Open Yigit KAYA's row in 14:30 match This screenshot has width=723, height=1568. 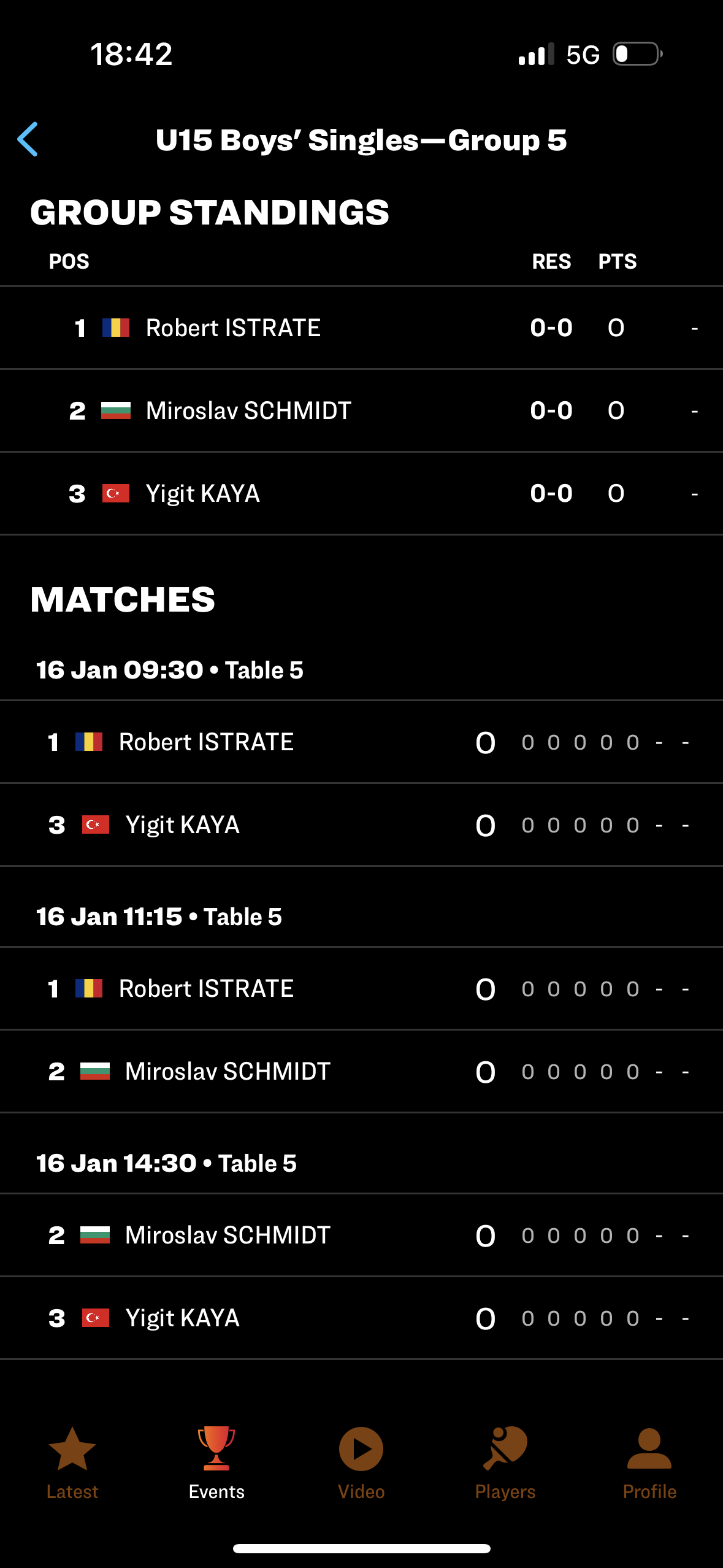(361, 1318)
